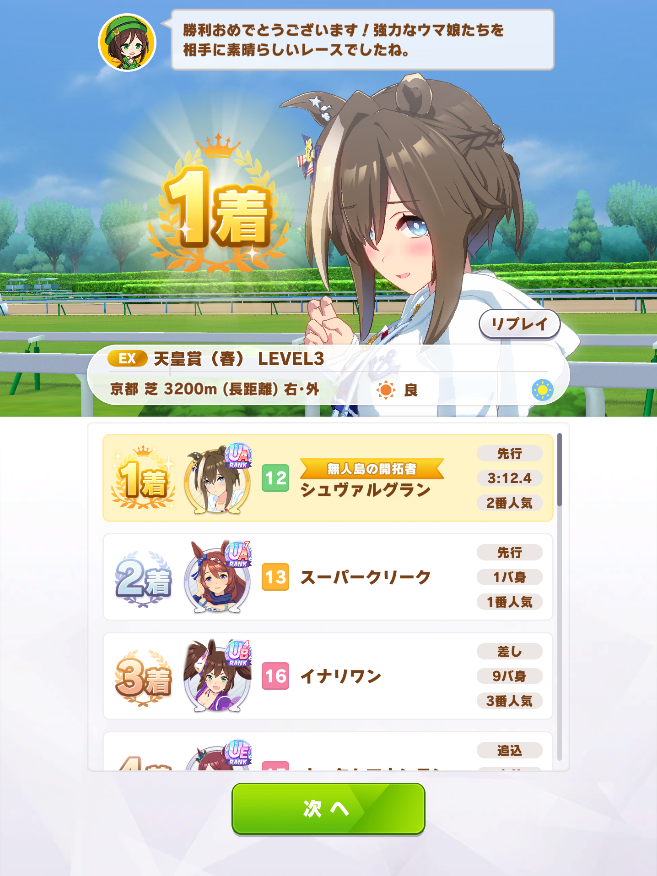
Task: Proceed with the 次へ button
Action: click(x=328, y=808)
